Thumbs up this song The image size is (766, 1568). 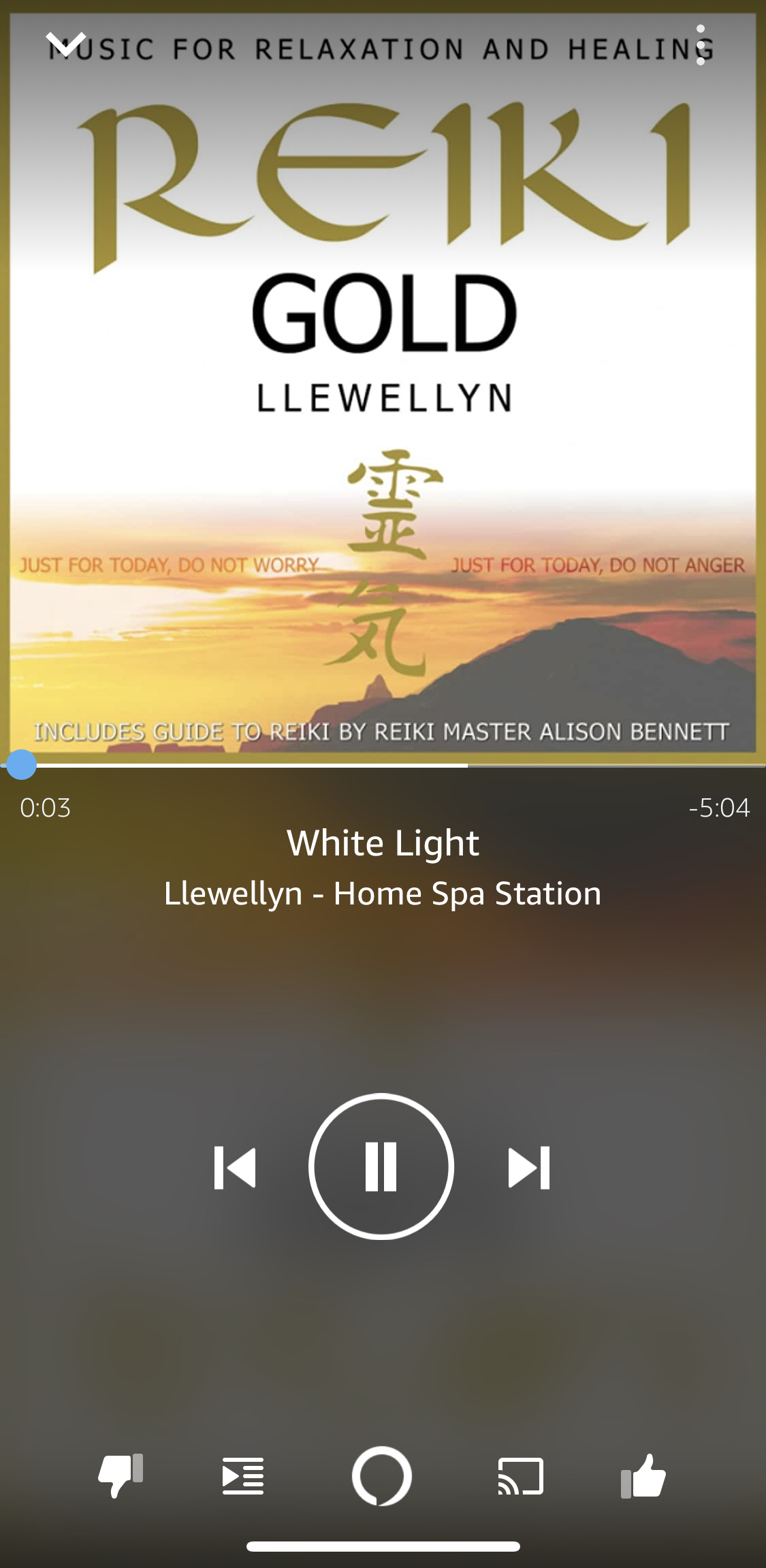click(x=643, y=1476)
